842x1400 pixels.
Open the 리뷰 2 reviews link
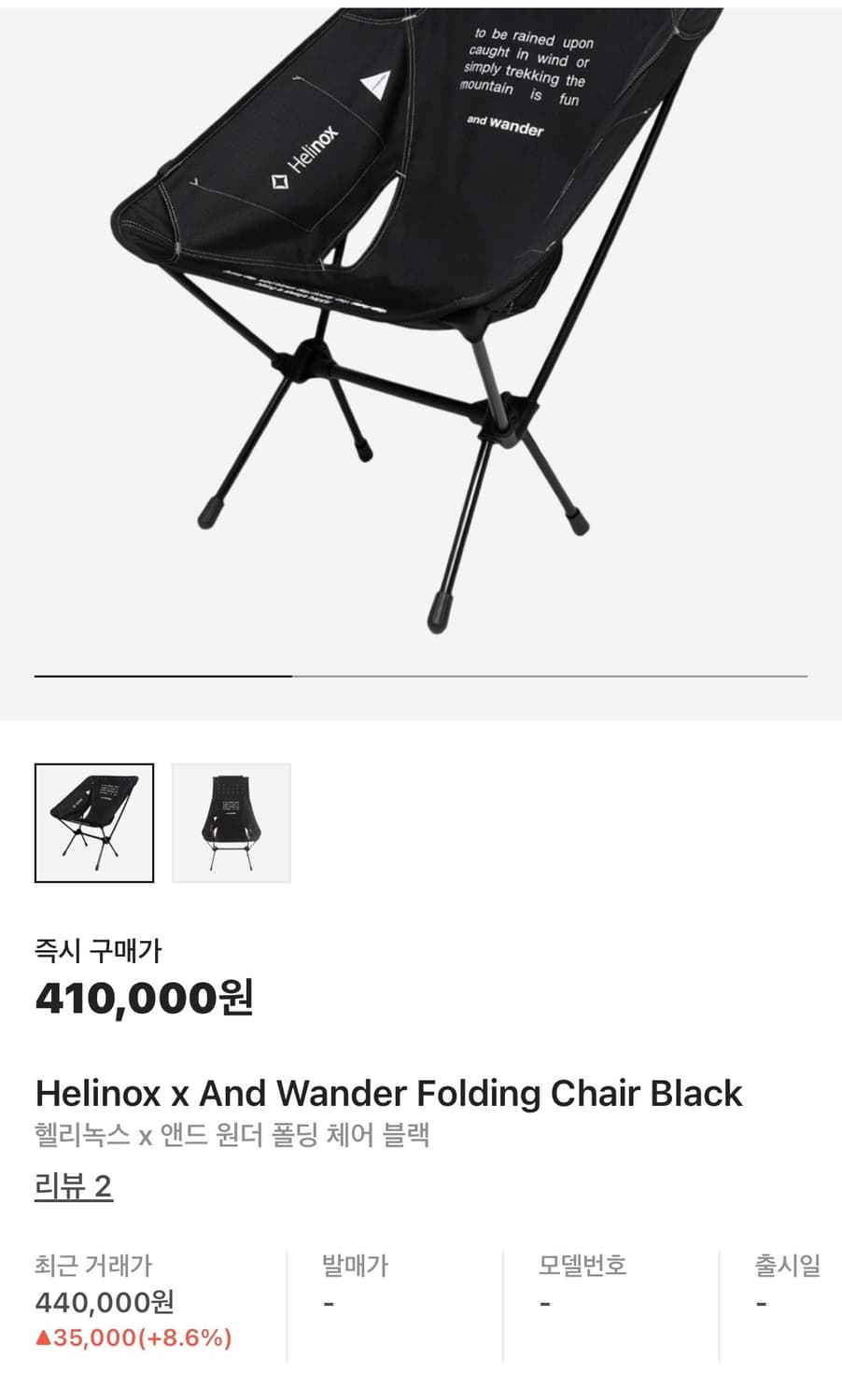coord(74,1186)
